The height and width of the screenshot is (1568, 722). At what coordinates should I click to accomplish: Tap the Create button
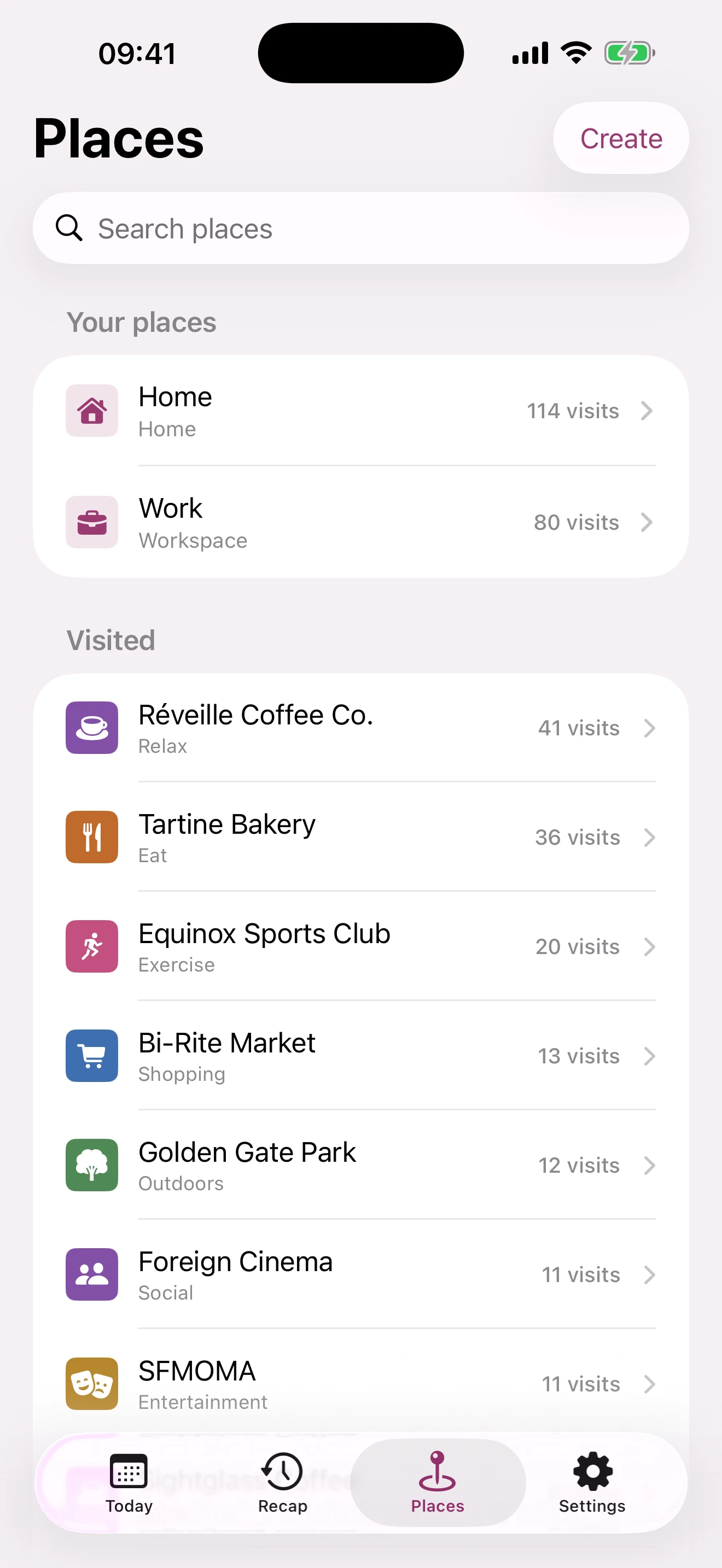[x=620, y=138]
